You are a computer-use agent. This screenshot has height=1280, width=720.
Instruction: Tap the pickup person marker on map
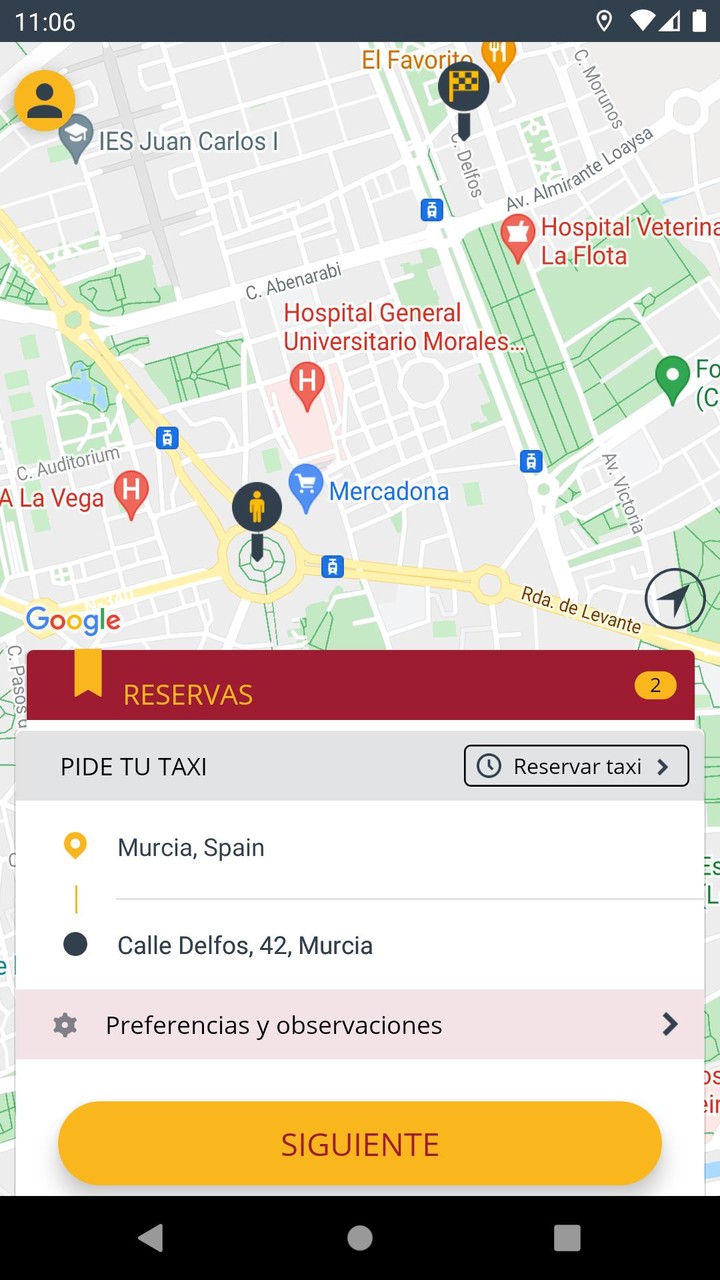pyautogui.click(x=257, y=509)
